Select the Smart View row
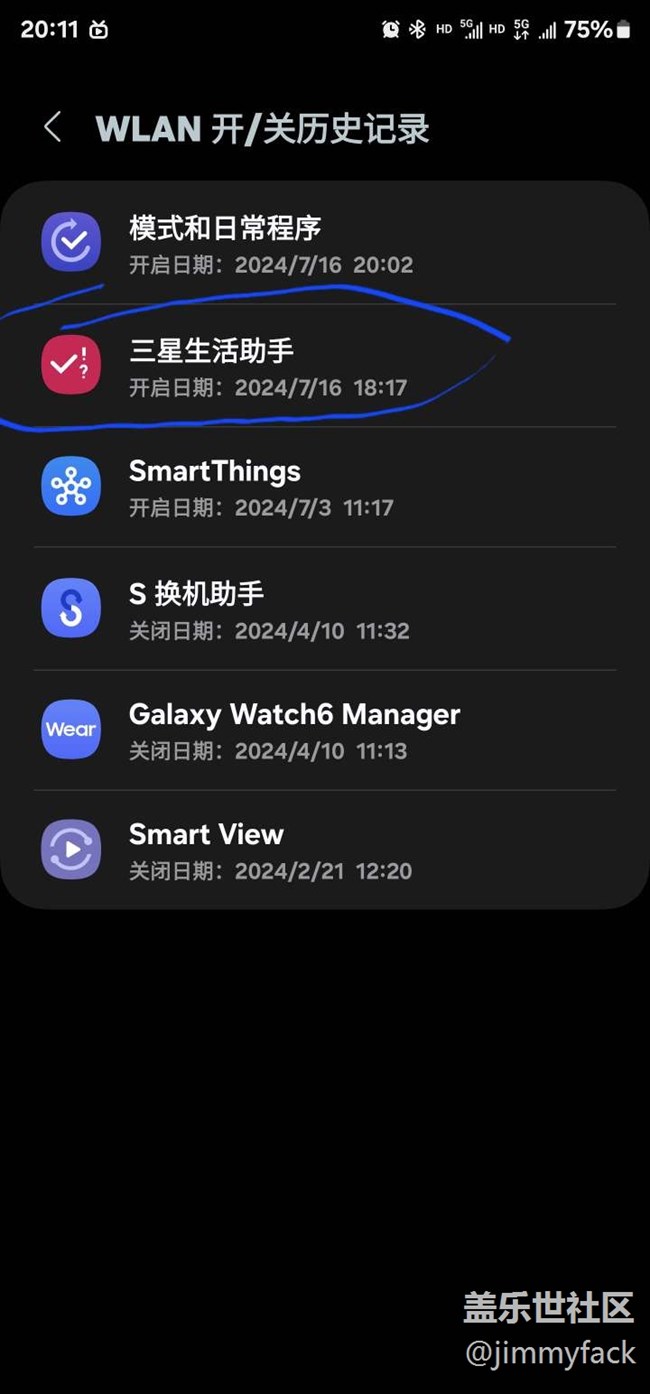 324,850
